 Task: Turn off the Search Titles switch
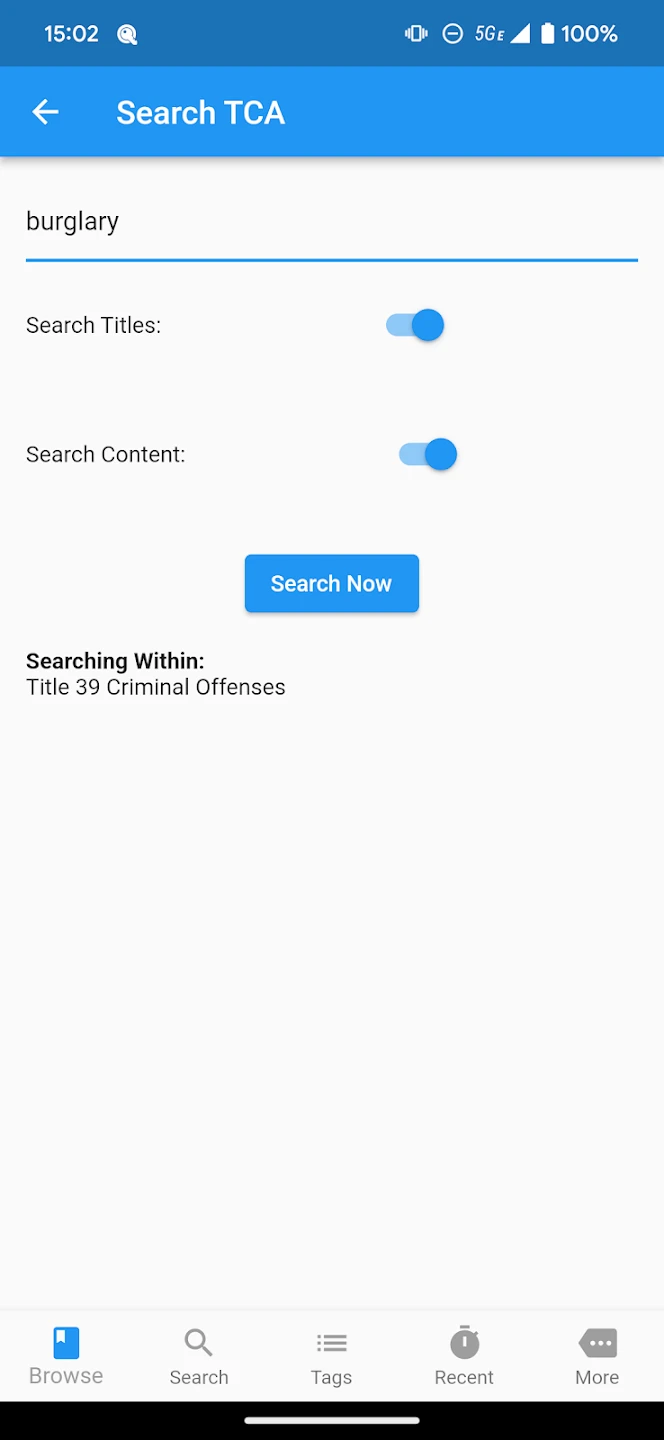[415, 325]
